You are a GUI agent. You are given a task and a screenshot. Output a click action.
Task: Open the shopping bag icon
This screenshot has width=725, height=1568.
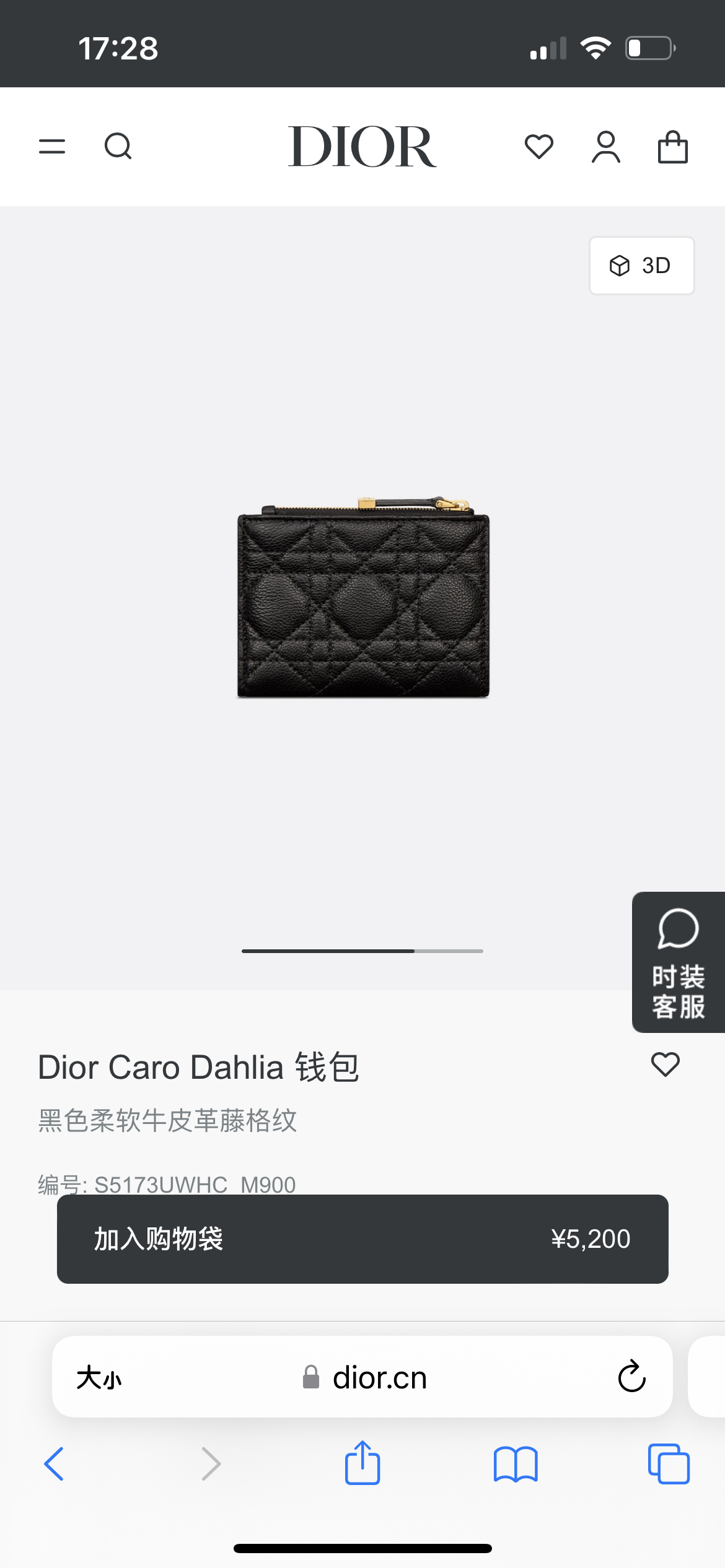[672, 147]
